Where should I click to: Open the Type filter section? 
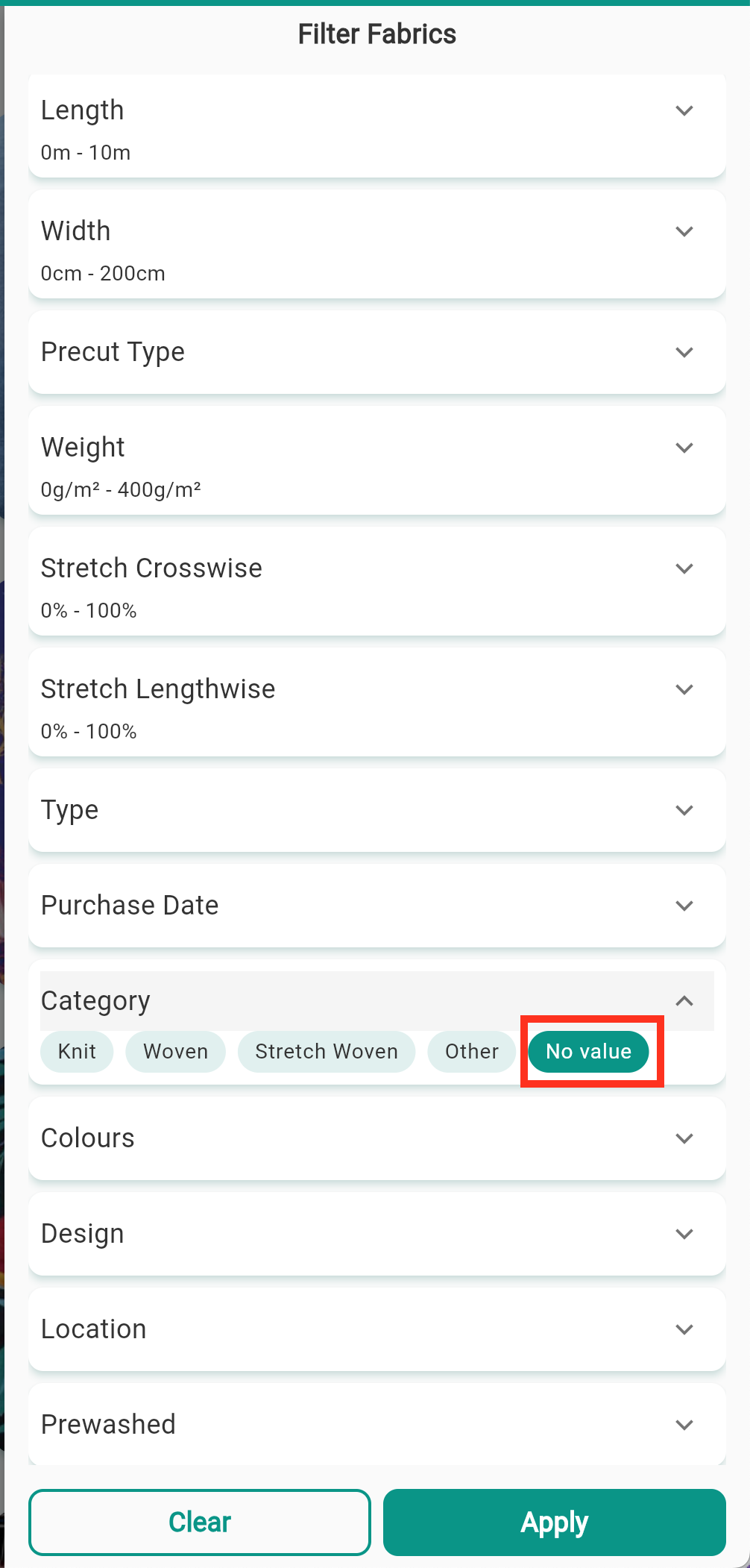pos(377,810)
